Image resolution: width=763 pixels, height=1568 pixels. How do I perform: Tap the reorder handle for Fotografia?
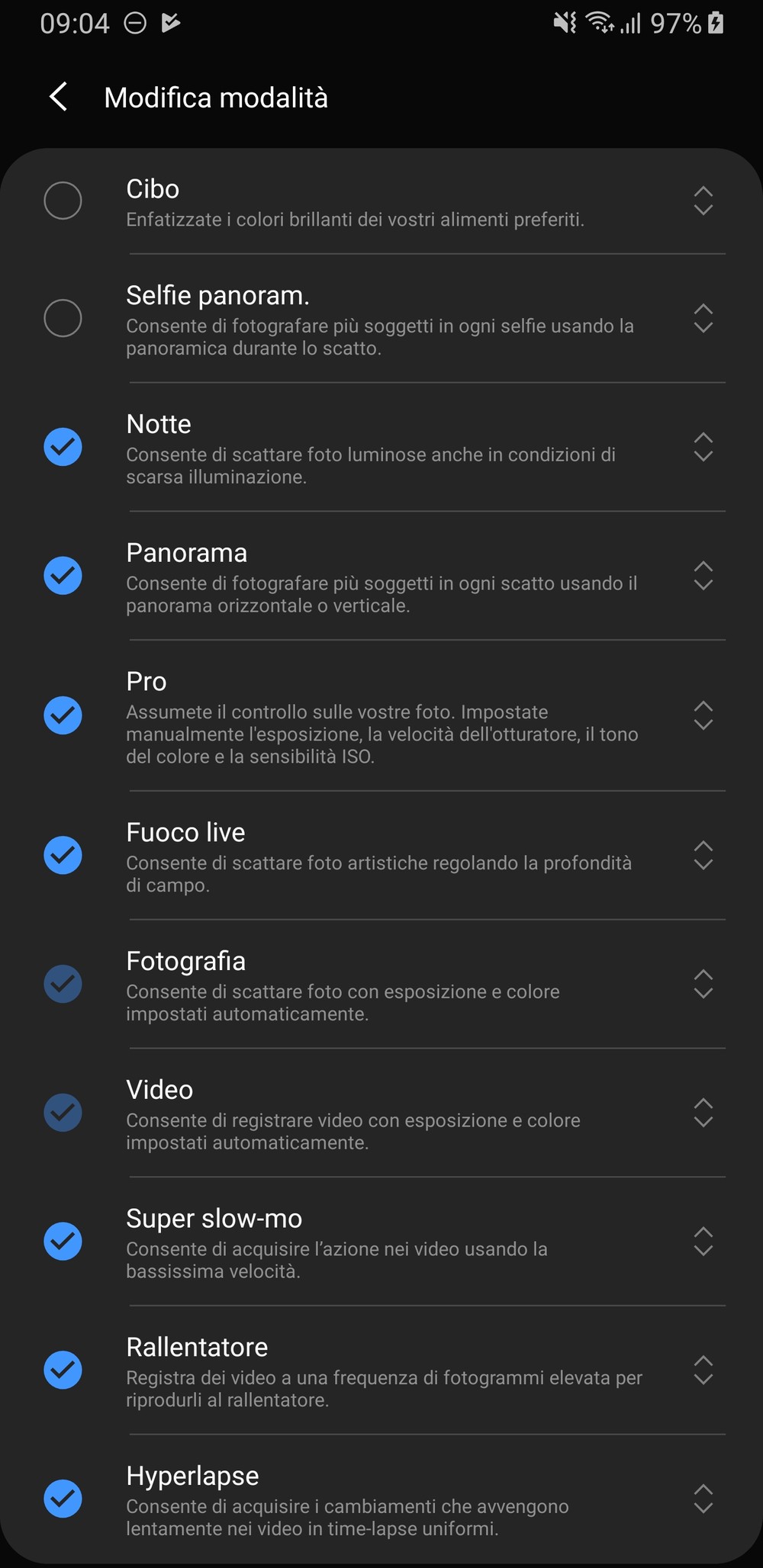tap(703, 984)
